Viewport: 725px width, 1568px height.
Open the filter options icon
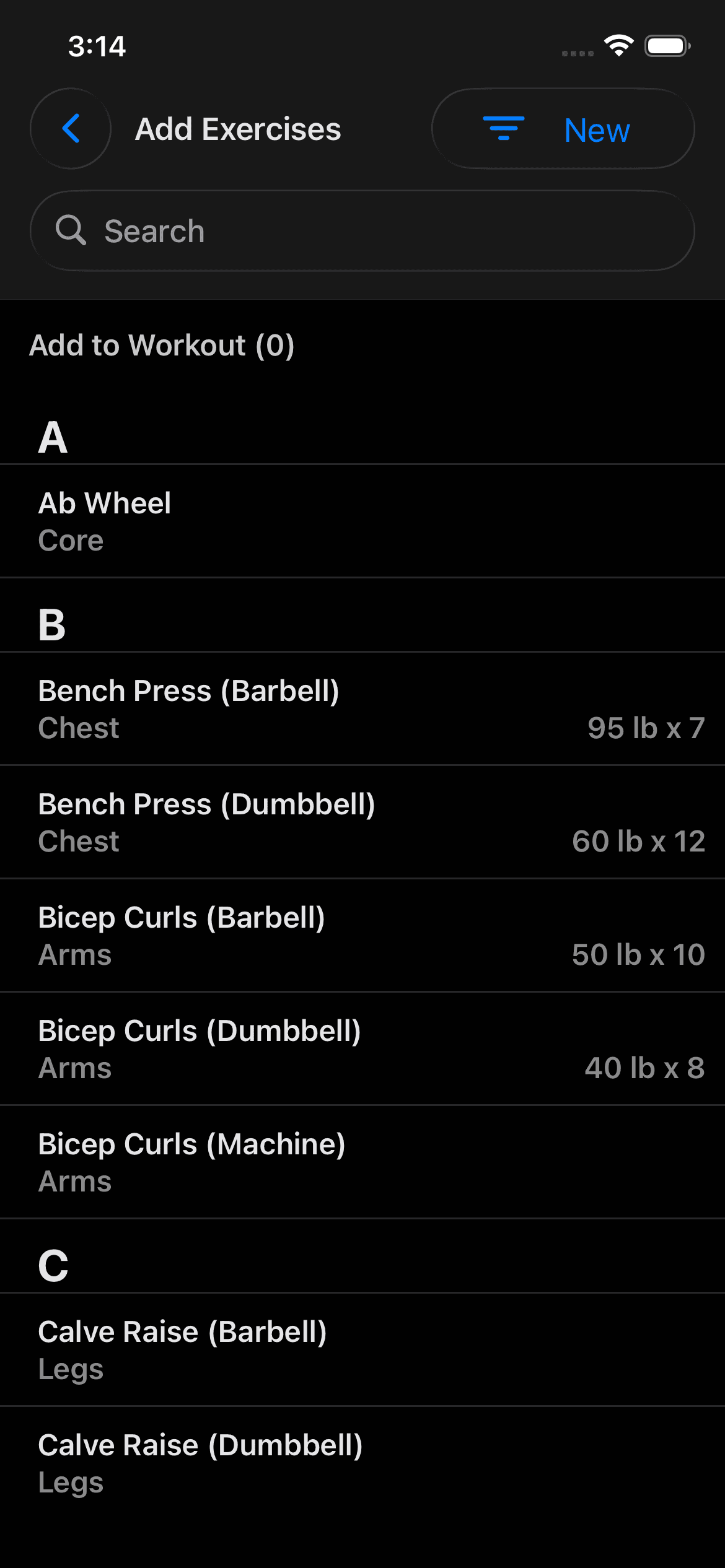(503, 129)
